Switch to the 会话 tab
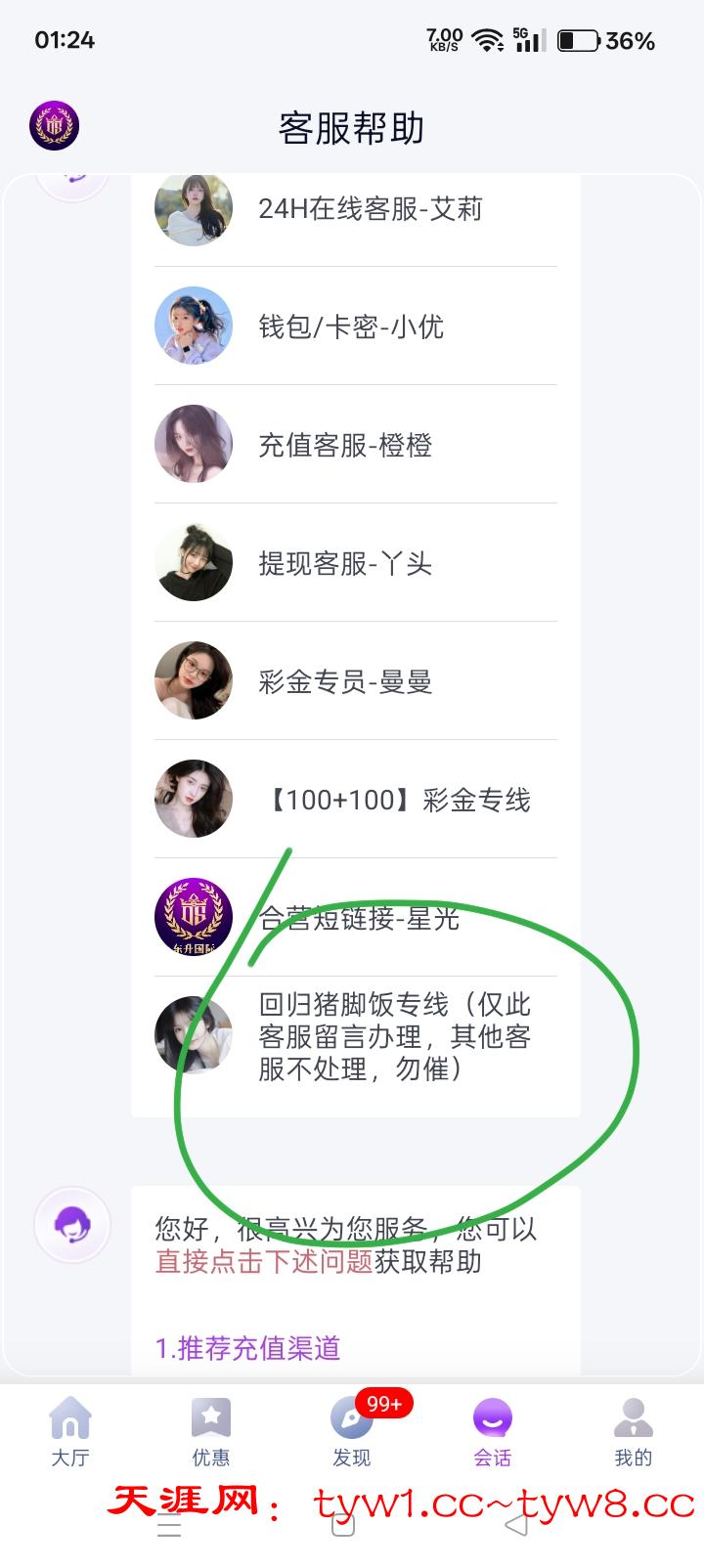704x1568 pixels. pyautogui.click(x=492, y=1431)
